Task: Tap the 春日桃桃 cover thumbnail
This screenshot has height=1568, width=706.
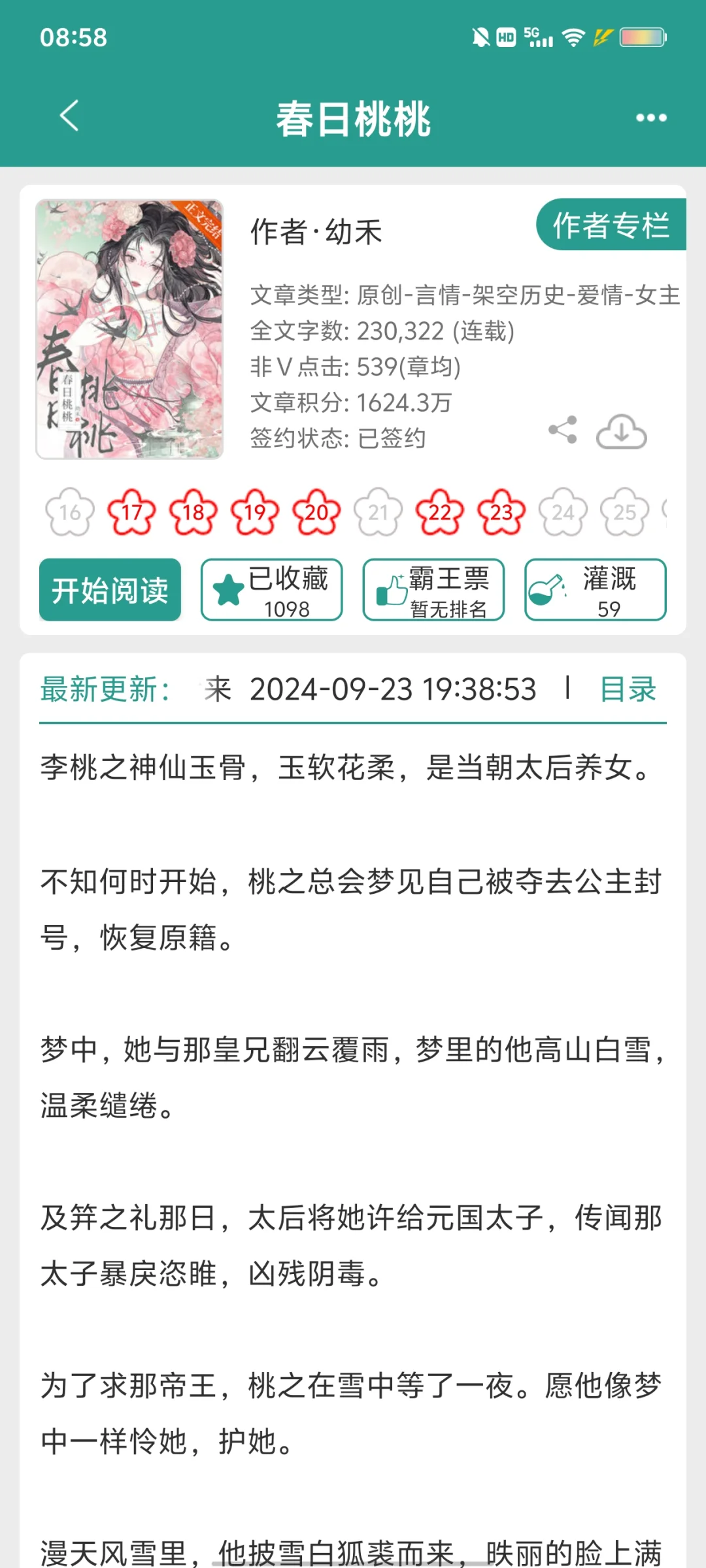Action: point(128,331)
